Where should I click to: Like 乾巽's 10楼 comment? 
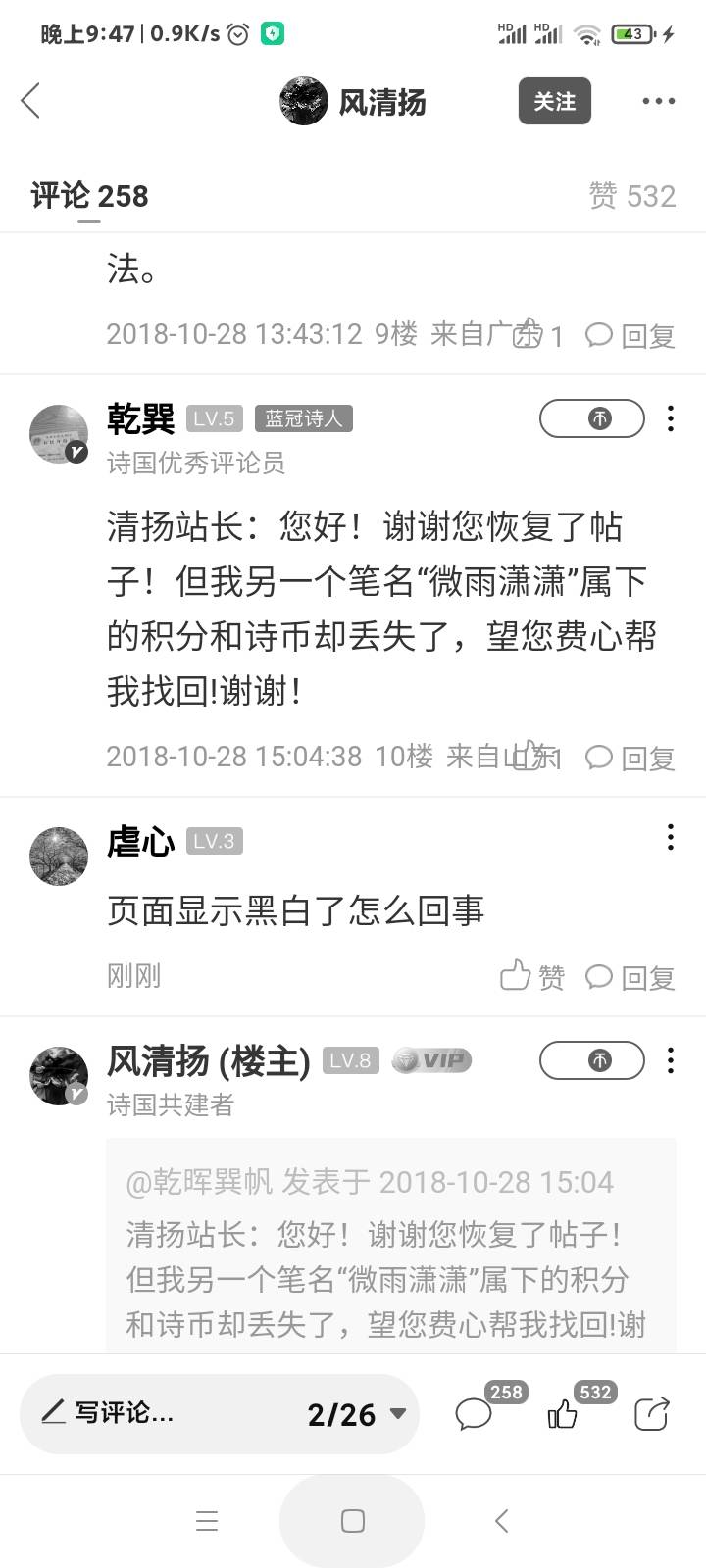[530, 756]
